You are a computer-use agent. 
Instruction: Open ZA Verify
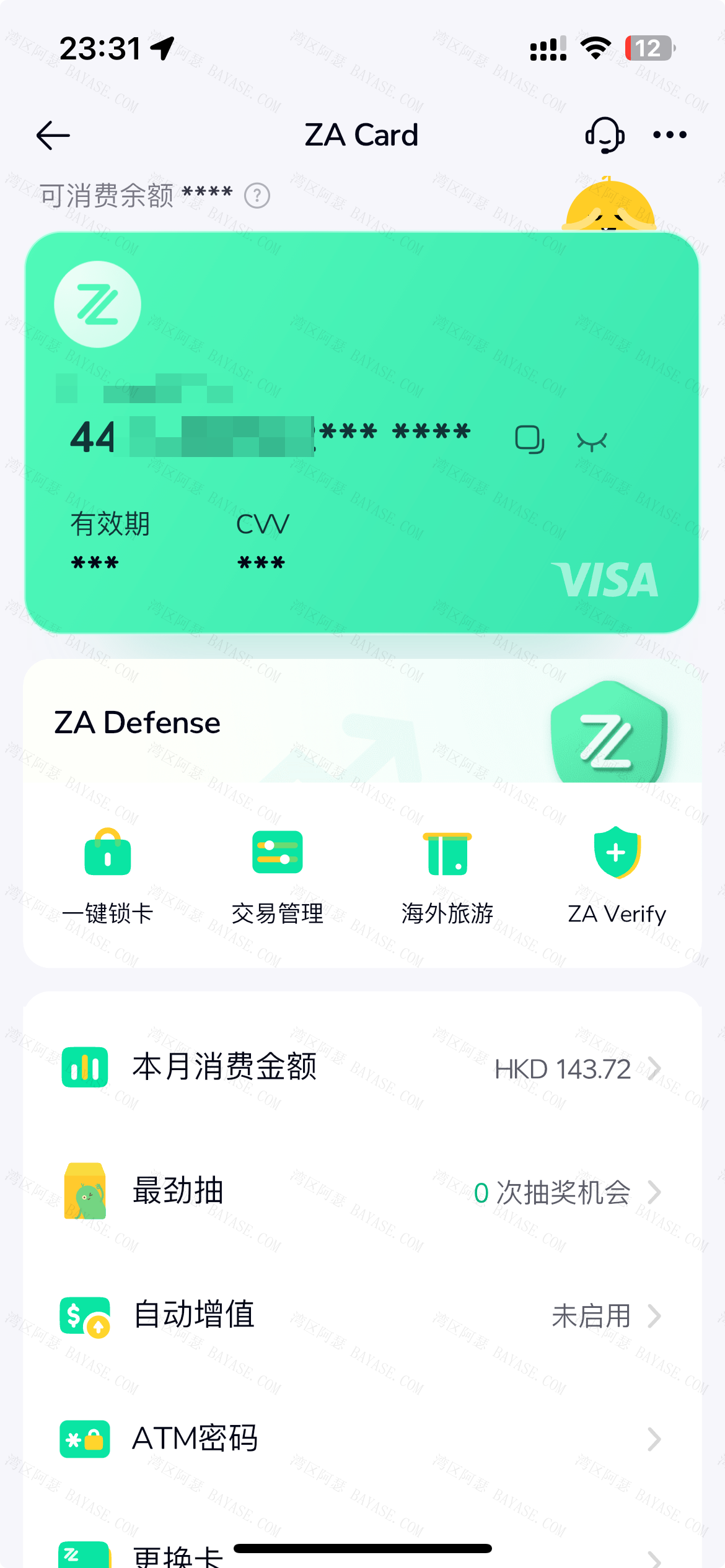coord(617,874)
